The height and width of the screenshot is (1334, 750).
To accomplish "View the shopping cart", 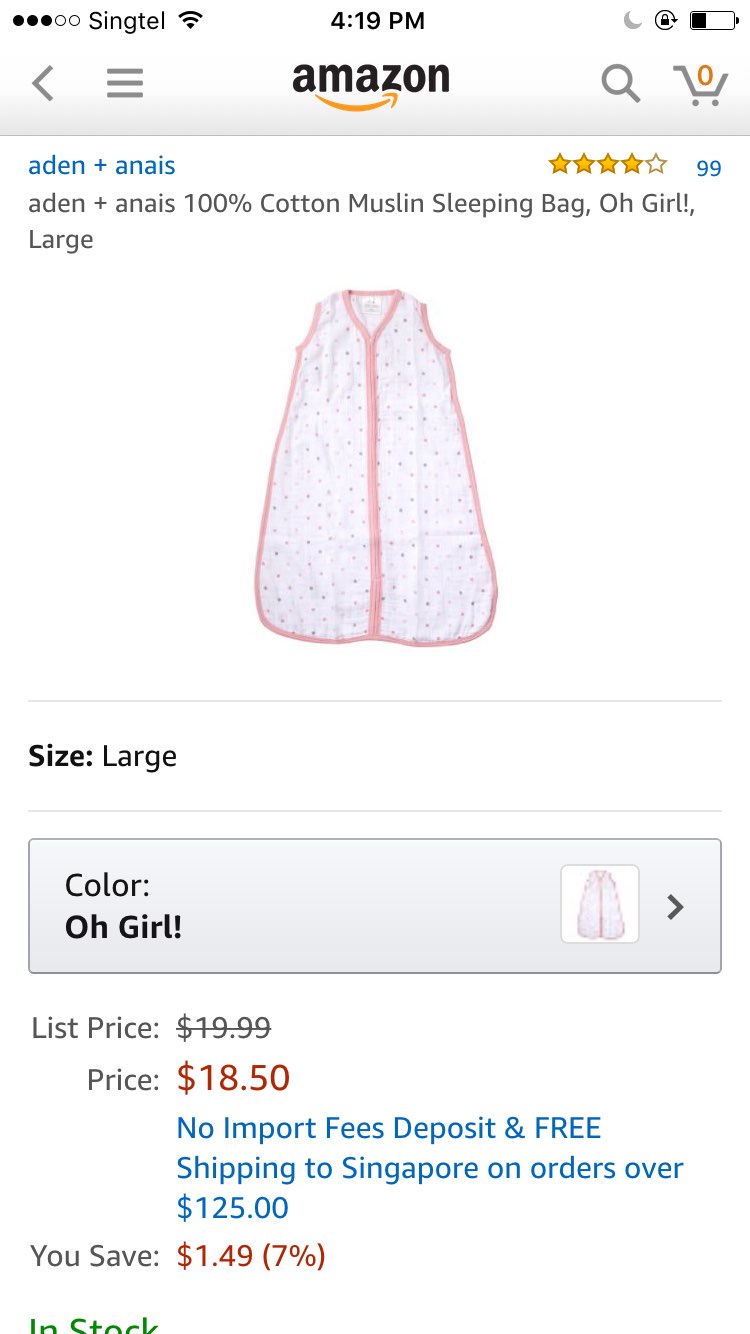I will [x=700, y=84].
